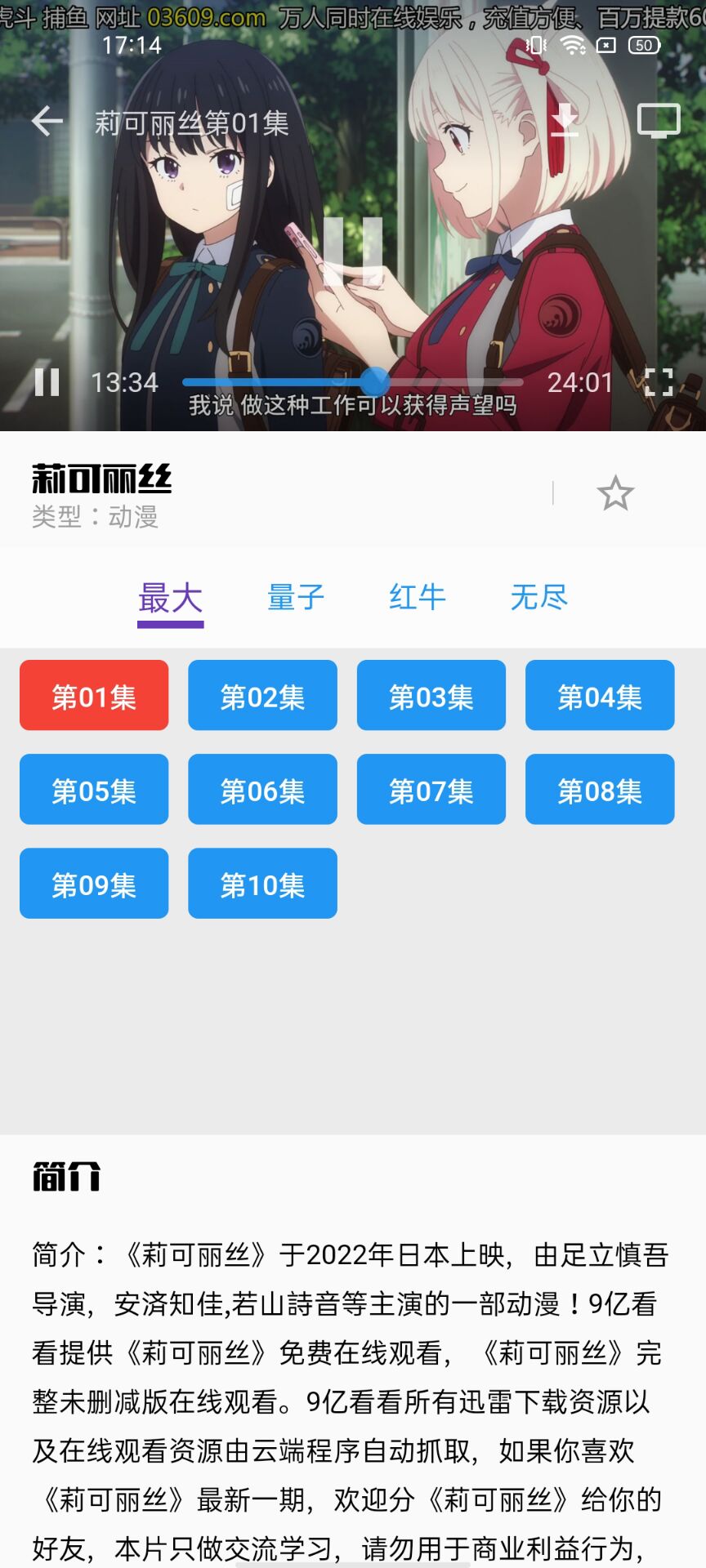The height and width of the screenshot is (1568, 706).
Task: Cast video to TV screen
Action: pyautogui.click(x=659, y=122)
